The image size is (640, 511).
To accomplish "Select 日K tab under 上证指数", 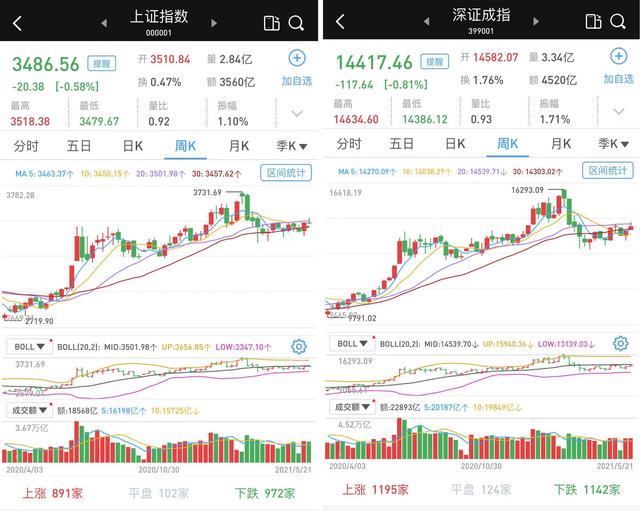I will click(133, 146).
